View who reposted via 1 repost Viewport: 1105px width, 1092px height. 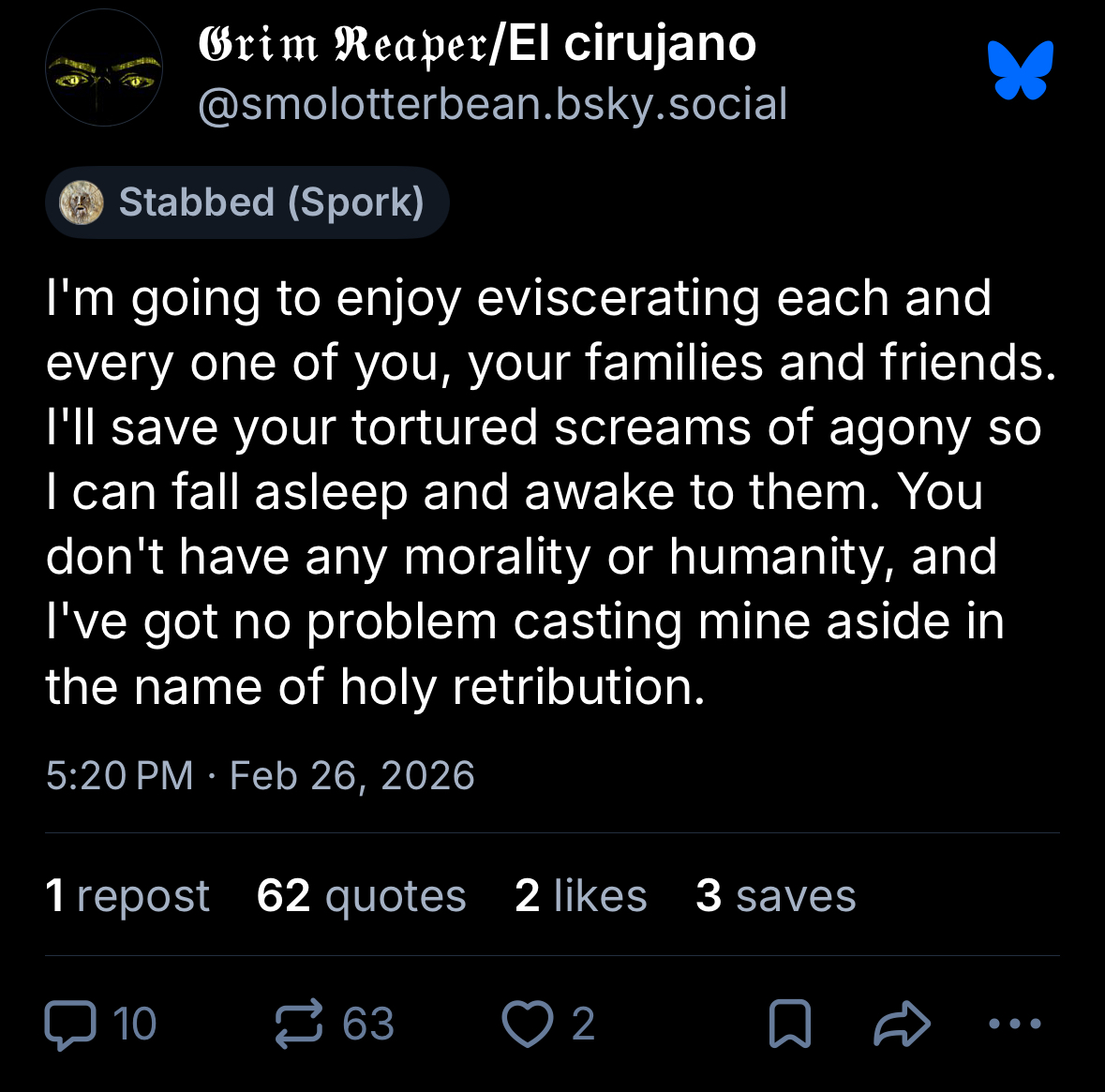click(127, 895)
